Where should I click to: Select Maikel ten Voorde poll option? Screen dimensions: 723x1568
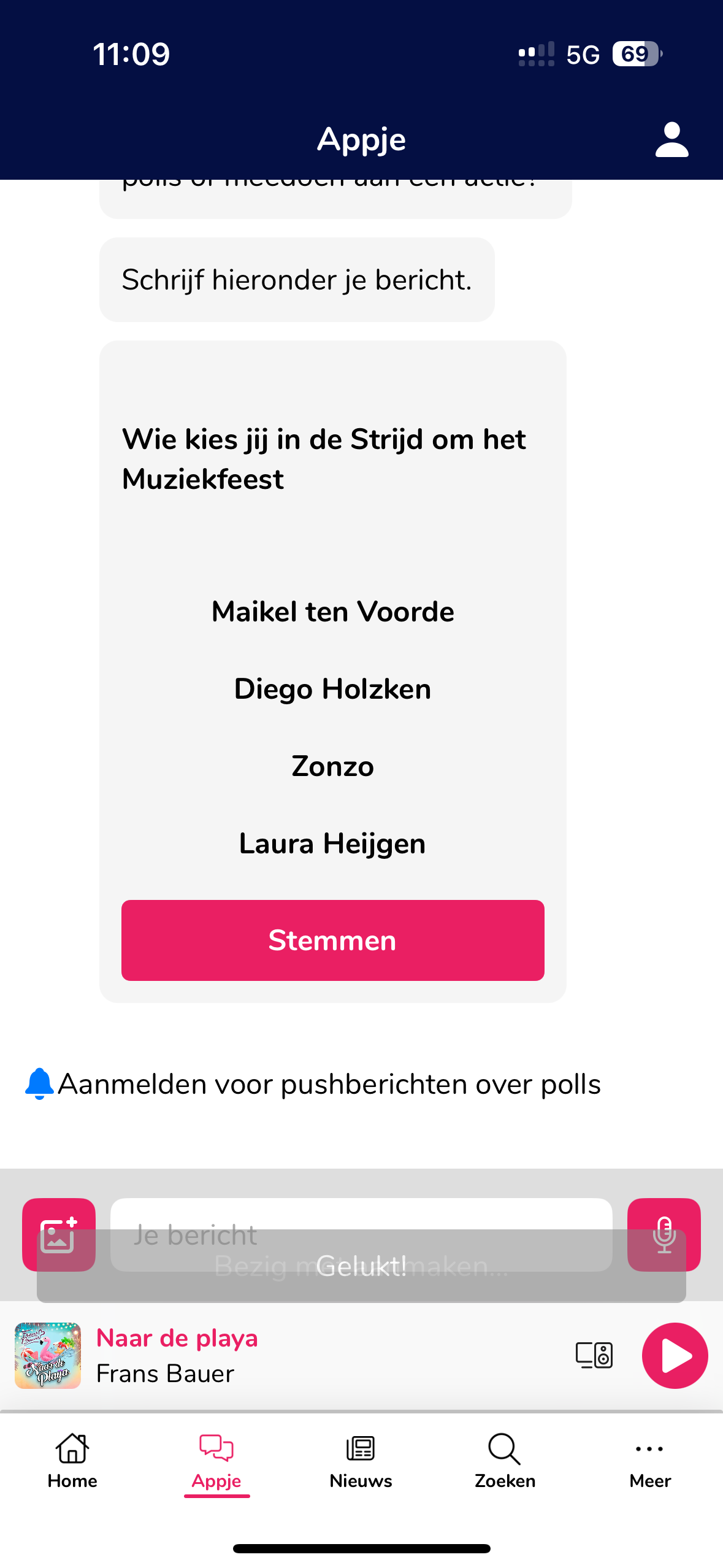point(332,612)
